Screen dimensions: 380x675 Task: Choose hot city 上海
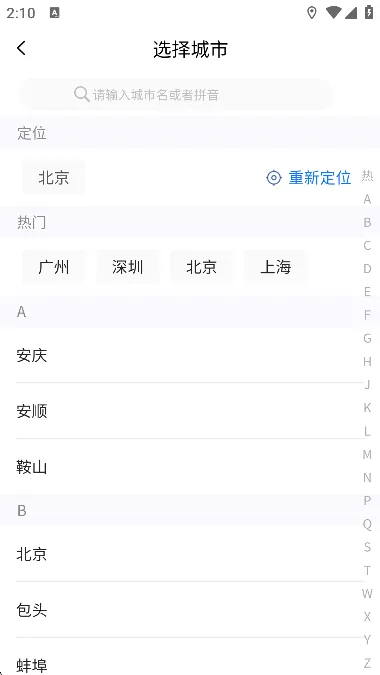pos(275,267)
